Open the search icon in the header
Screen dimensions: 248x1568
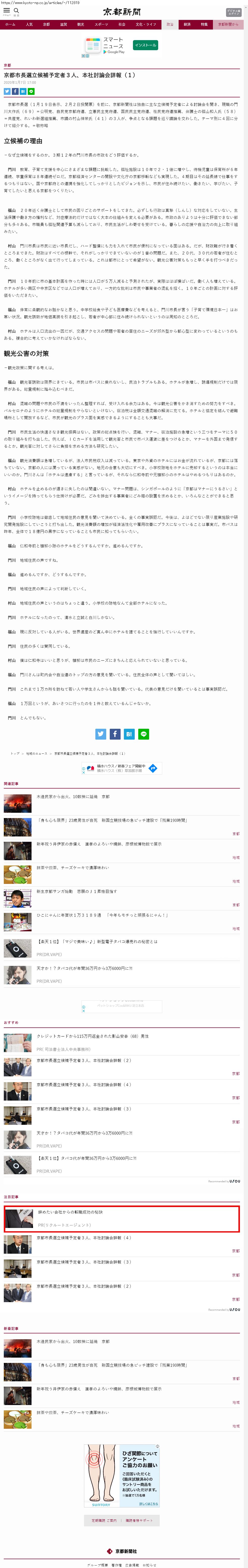[16, 11]
